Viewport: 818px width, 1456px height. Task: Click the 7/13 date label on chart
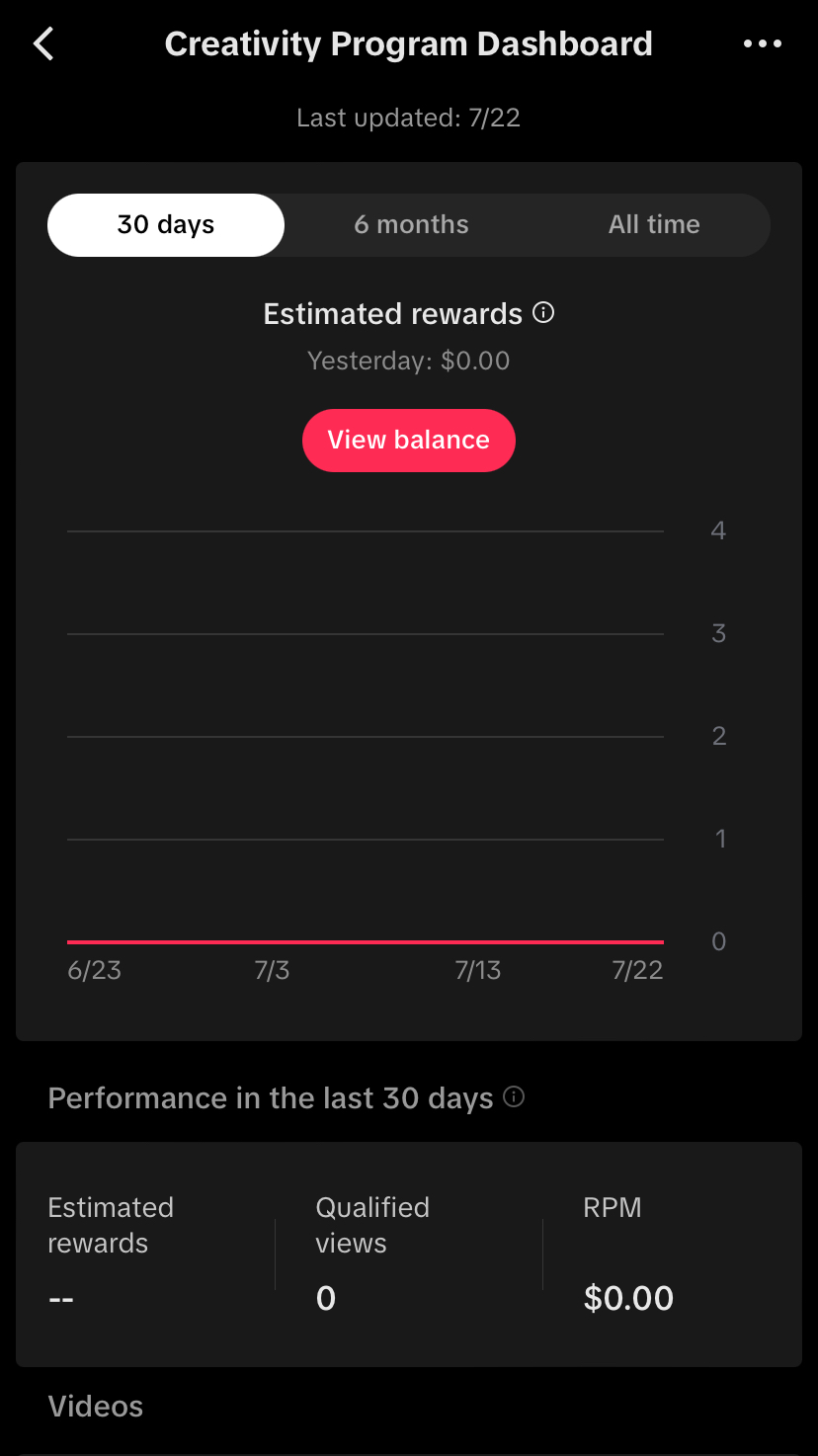[x=478, y=970]
